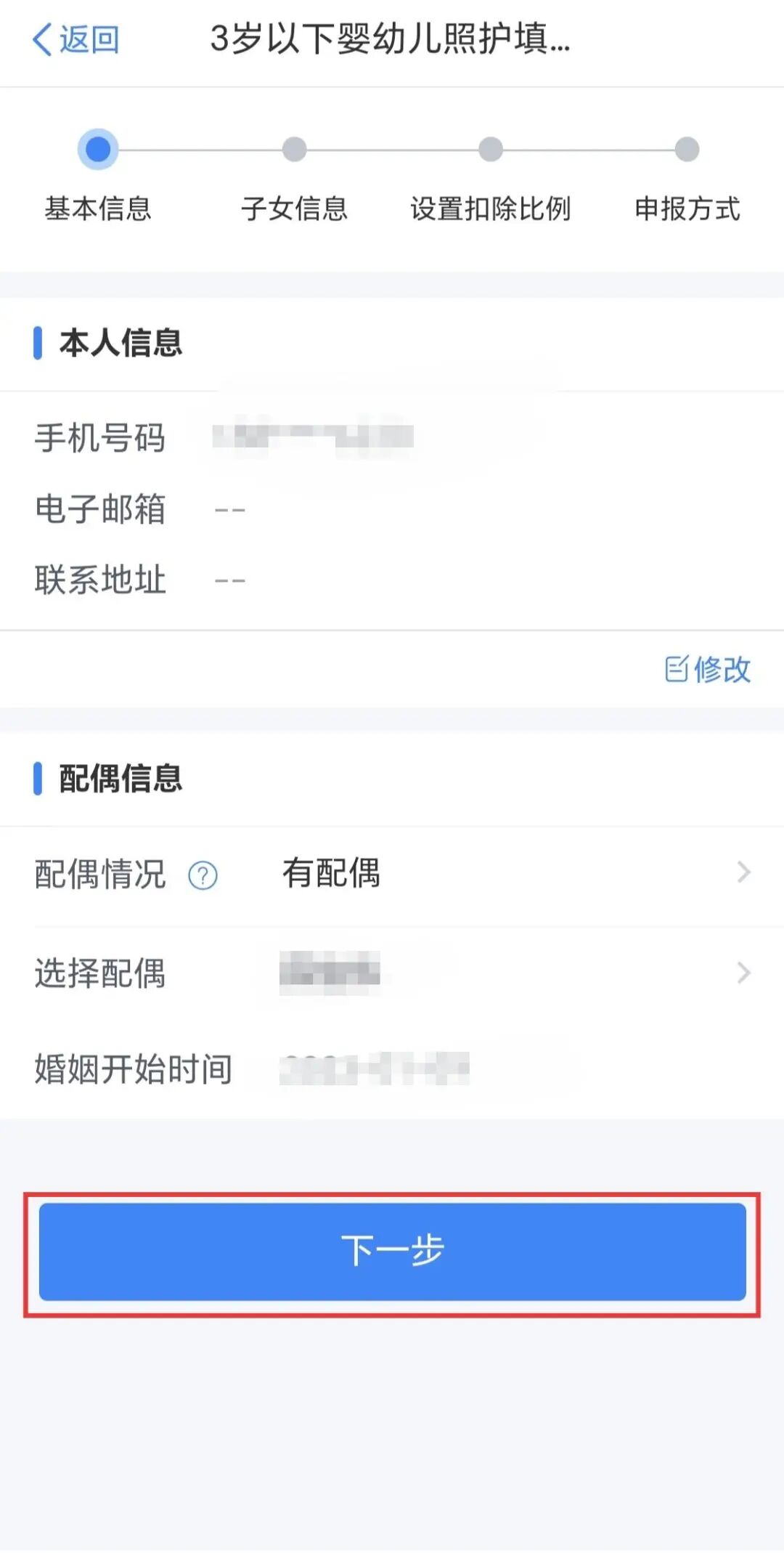The image size is (784, 1553).
Task: Tap 修改 to edit personal info
Action: point(708,669)
